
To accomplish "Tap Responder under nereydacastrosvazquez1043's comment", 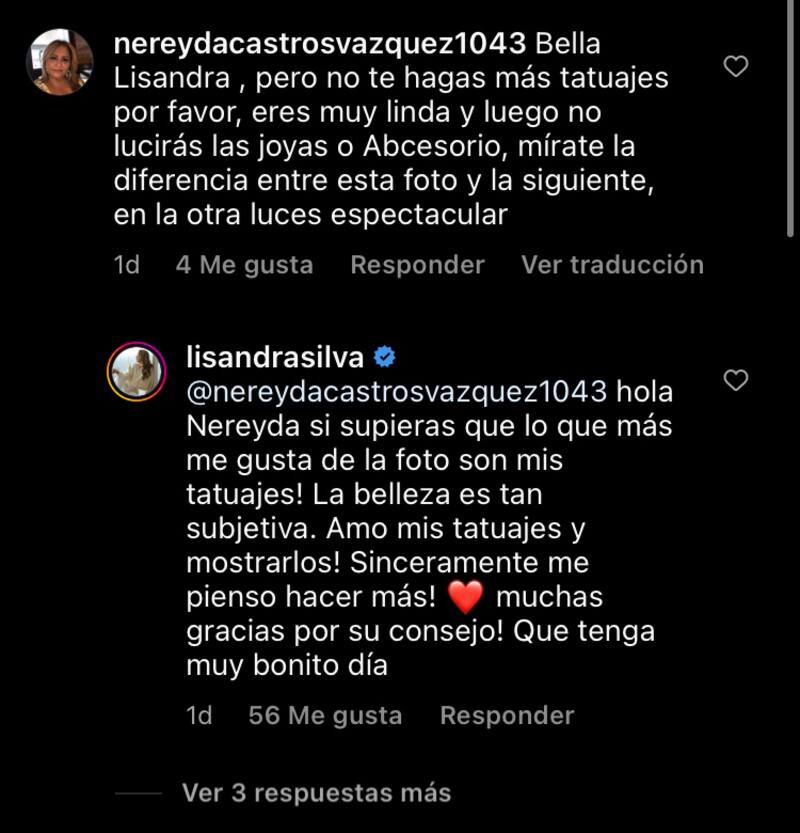I will coord(417,265).
